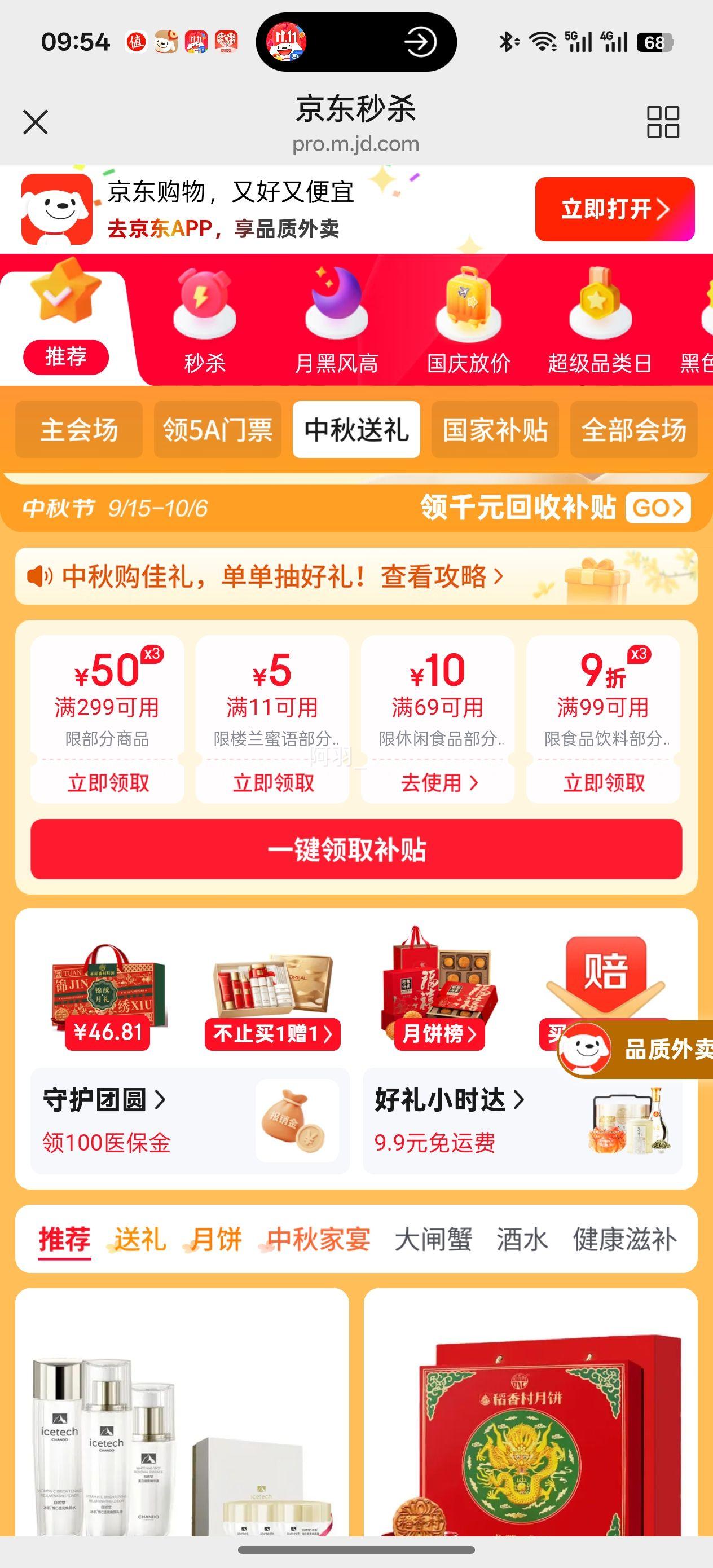Select the 月黑风高 category
713x1568 pixels.
point(336,323)
